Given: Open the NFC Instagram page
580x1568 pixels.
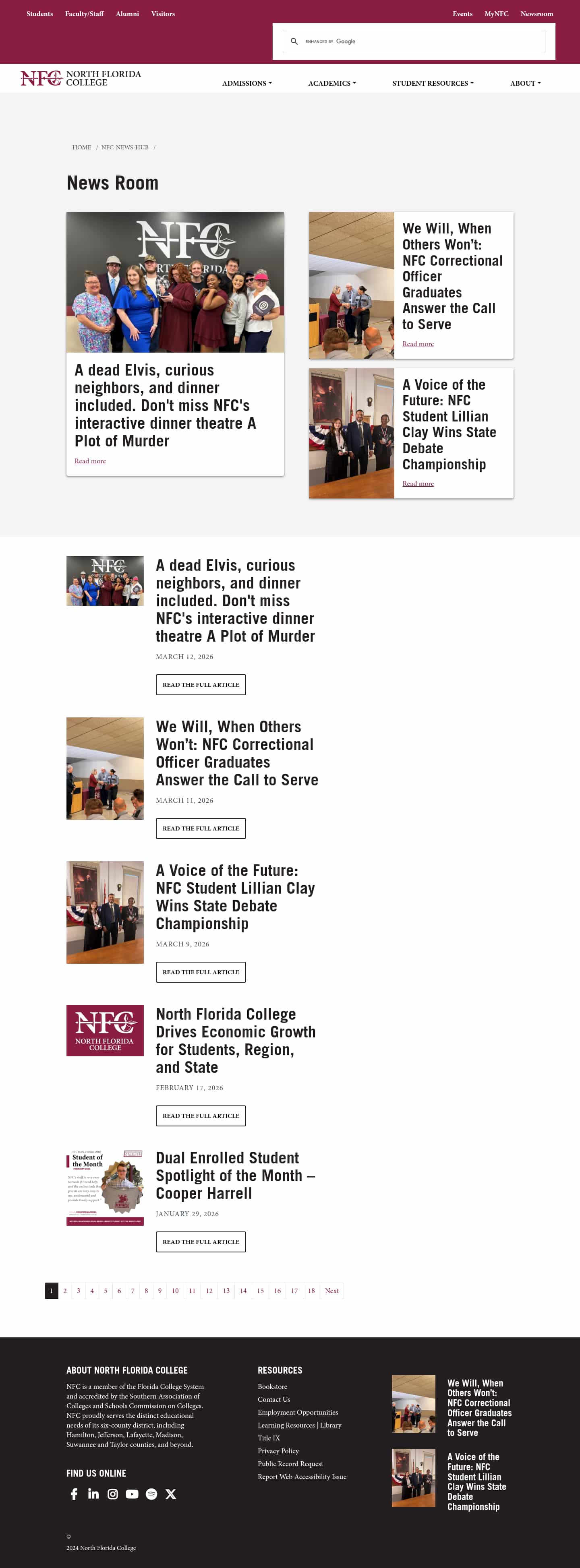Looking at the screenshot, I should pyautogui.click(x=113, y=1494).
